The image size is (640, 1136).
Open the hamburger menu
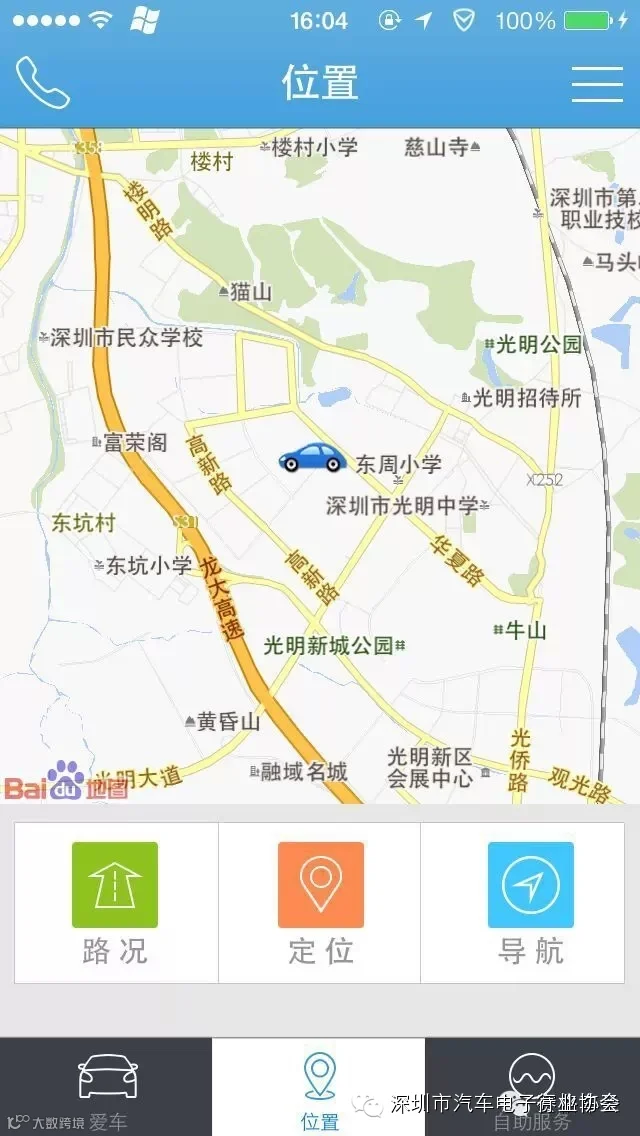[x=597, y=84]
